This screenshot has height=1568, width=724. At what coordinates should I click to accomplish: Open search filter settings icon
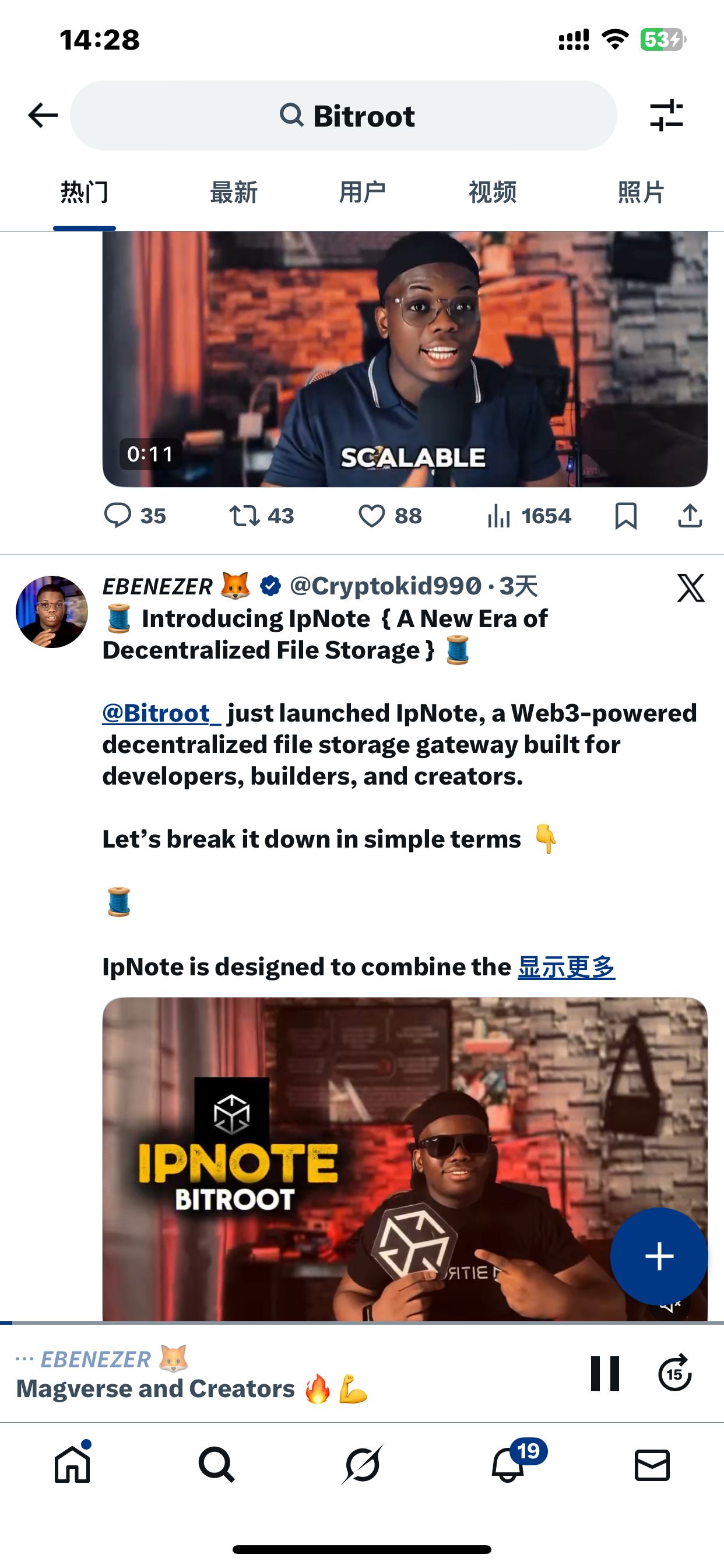666,115
